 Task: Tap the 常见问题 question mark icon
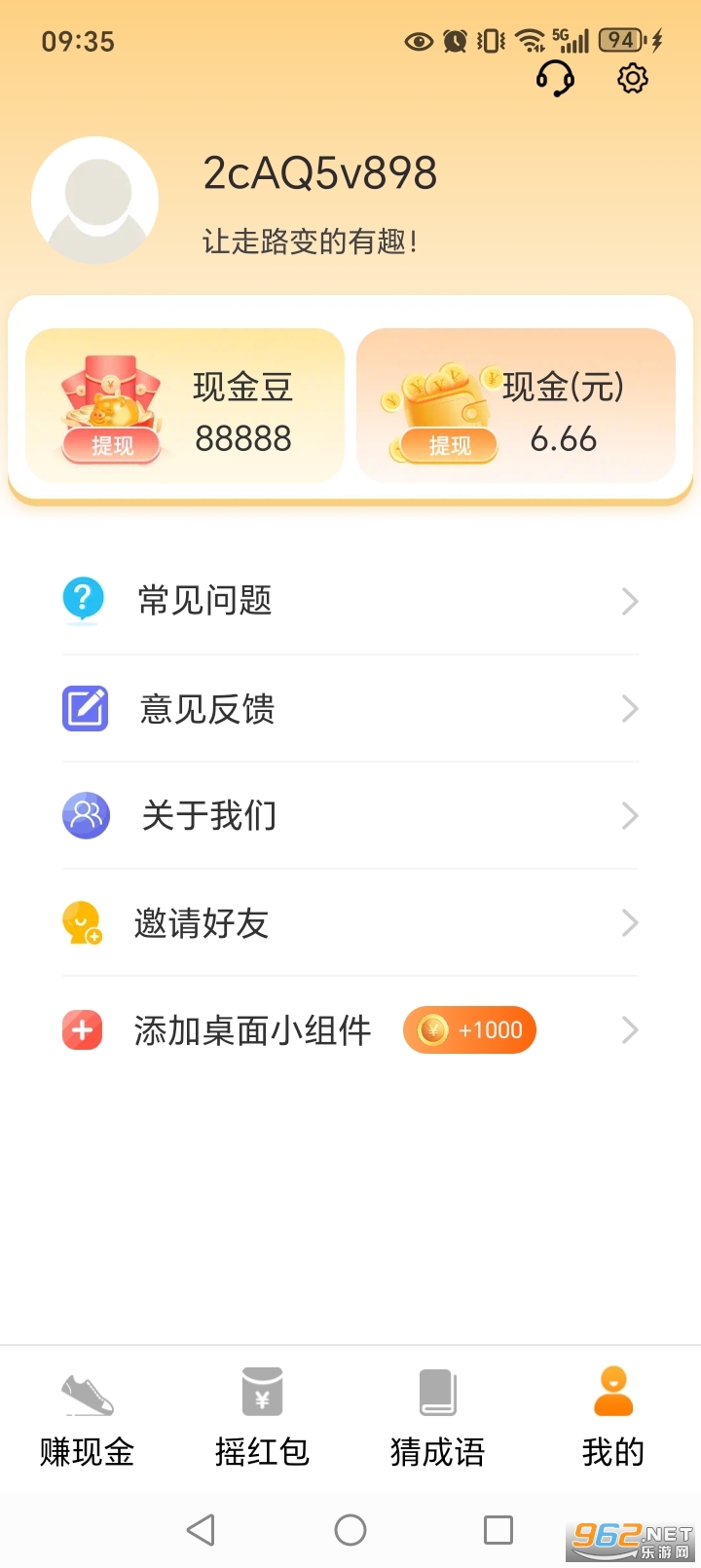[83, 601]
